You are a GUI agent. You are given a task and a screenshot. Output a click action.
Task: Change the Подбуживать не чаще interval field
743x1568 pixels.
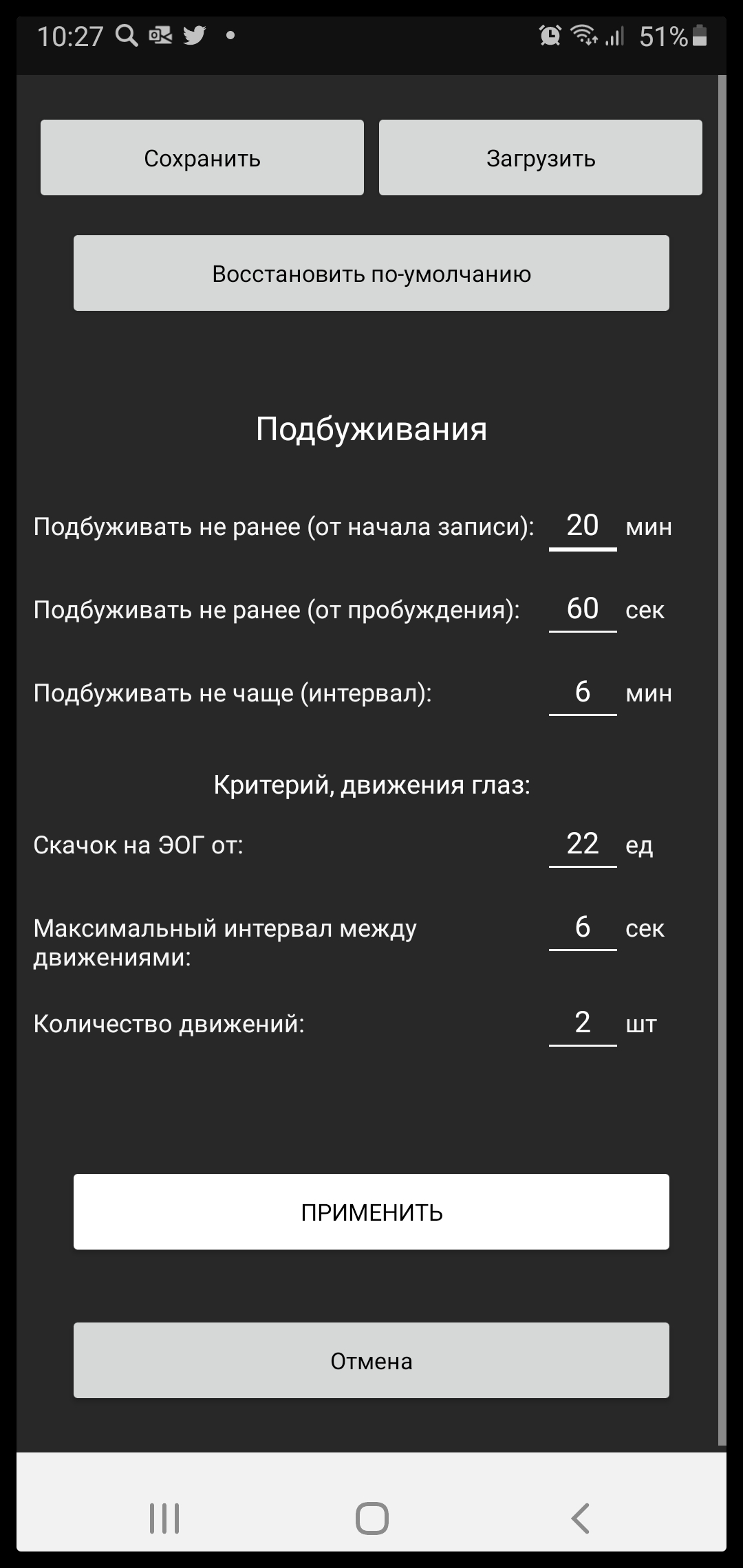pyautogui.click(x=582, y=693)
